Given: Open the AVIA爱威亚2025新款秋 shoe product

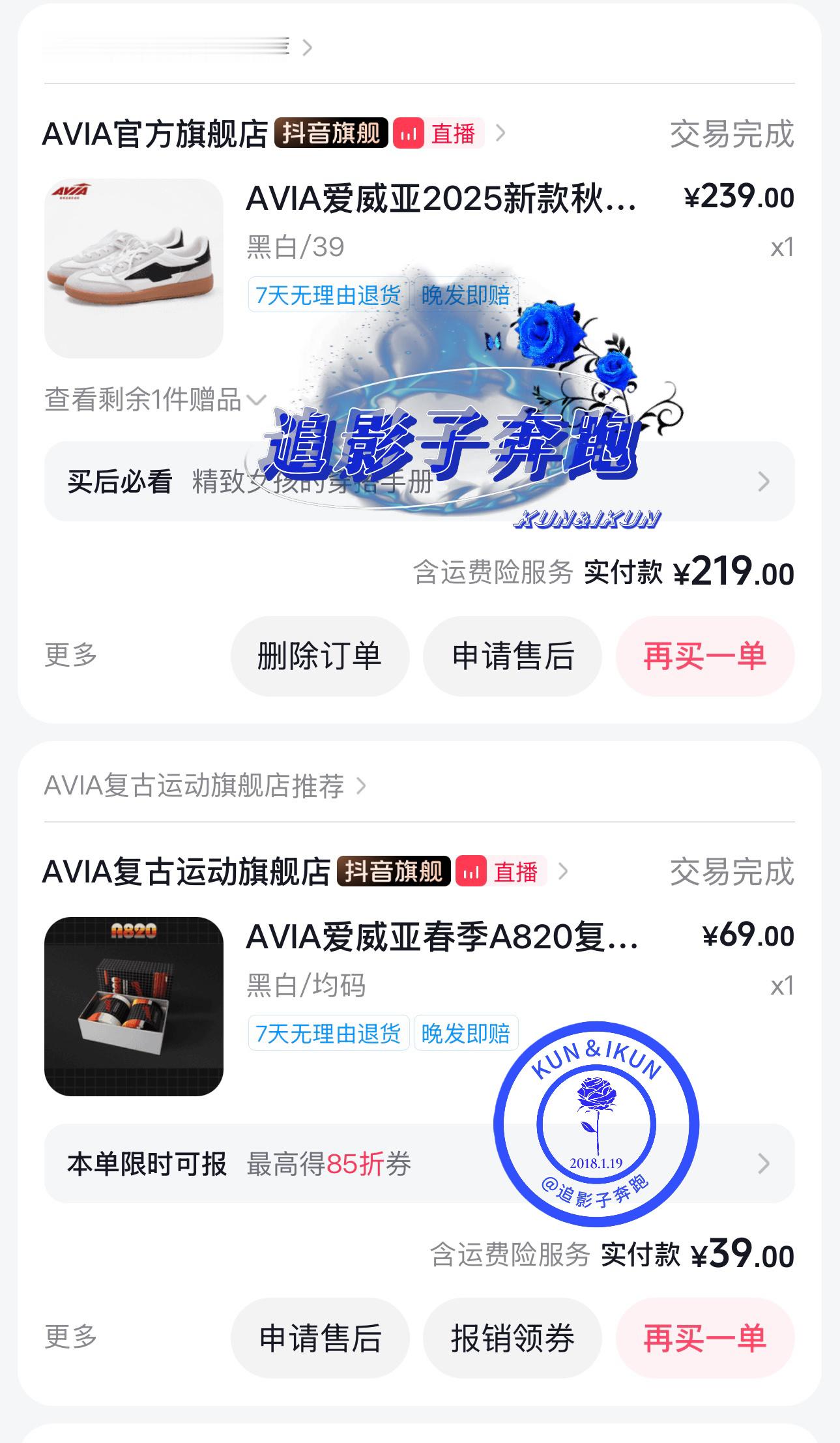Looking at the screenshot, I should pyautogui.click(x=441, y=198).
